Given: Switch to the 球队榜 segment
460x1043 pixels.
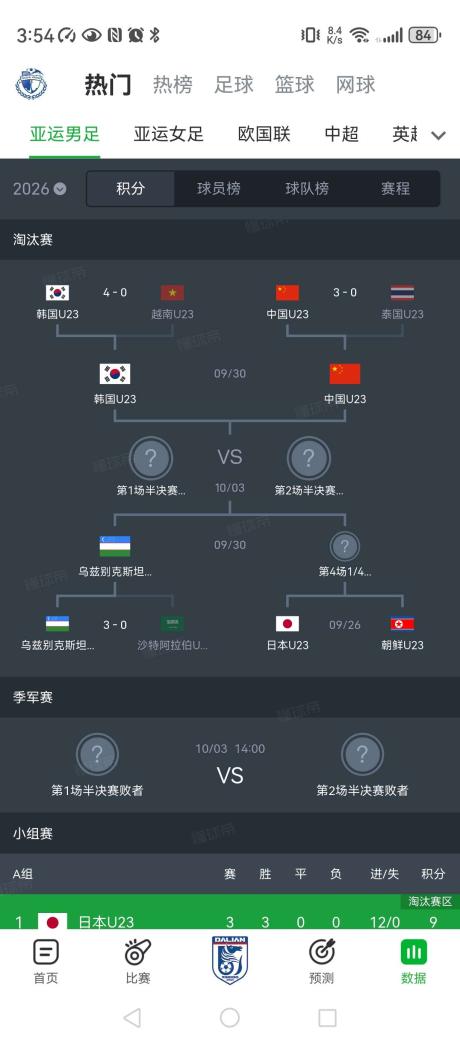Looking at the screenshot, I should 307,189.
